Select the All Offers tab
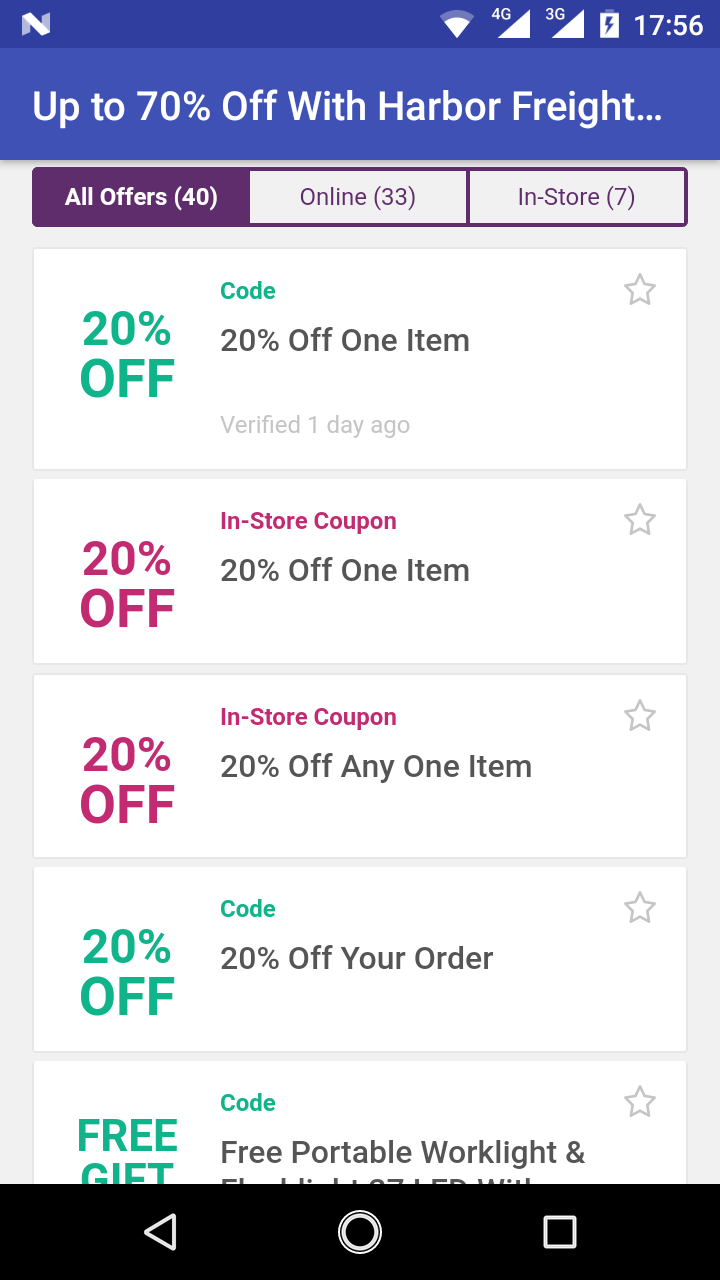 [x=140, y=196]
